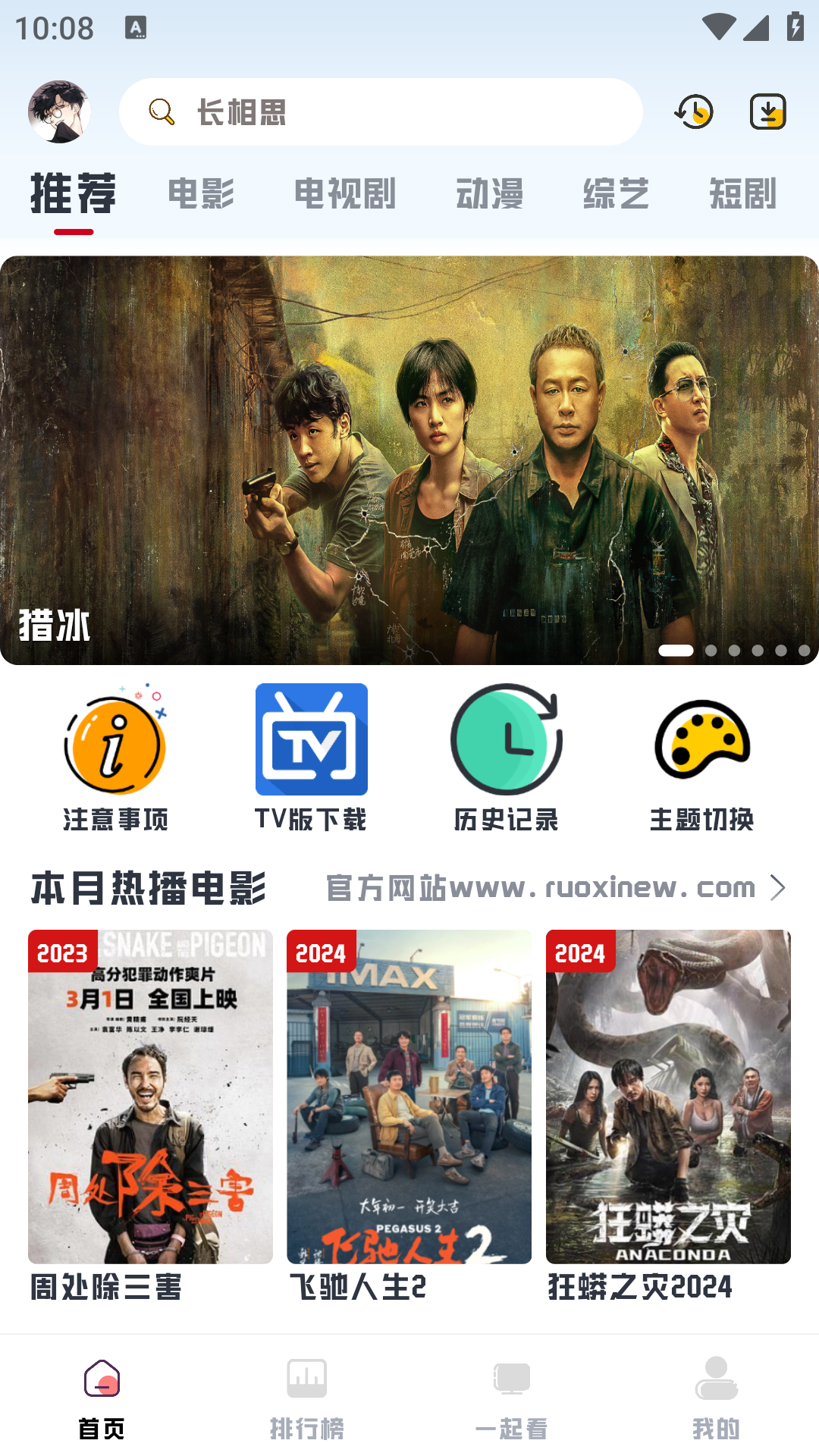Switch to the 电视剧 tab
The width and height of the screenshot is (819, 1456).
tap(345, 193)
